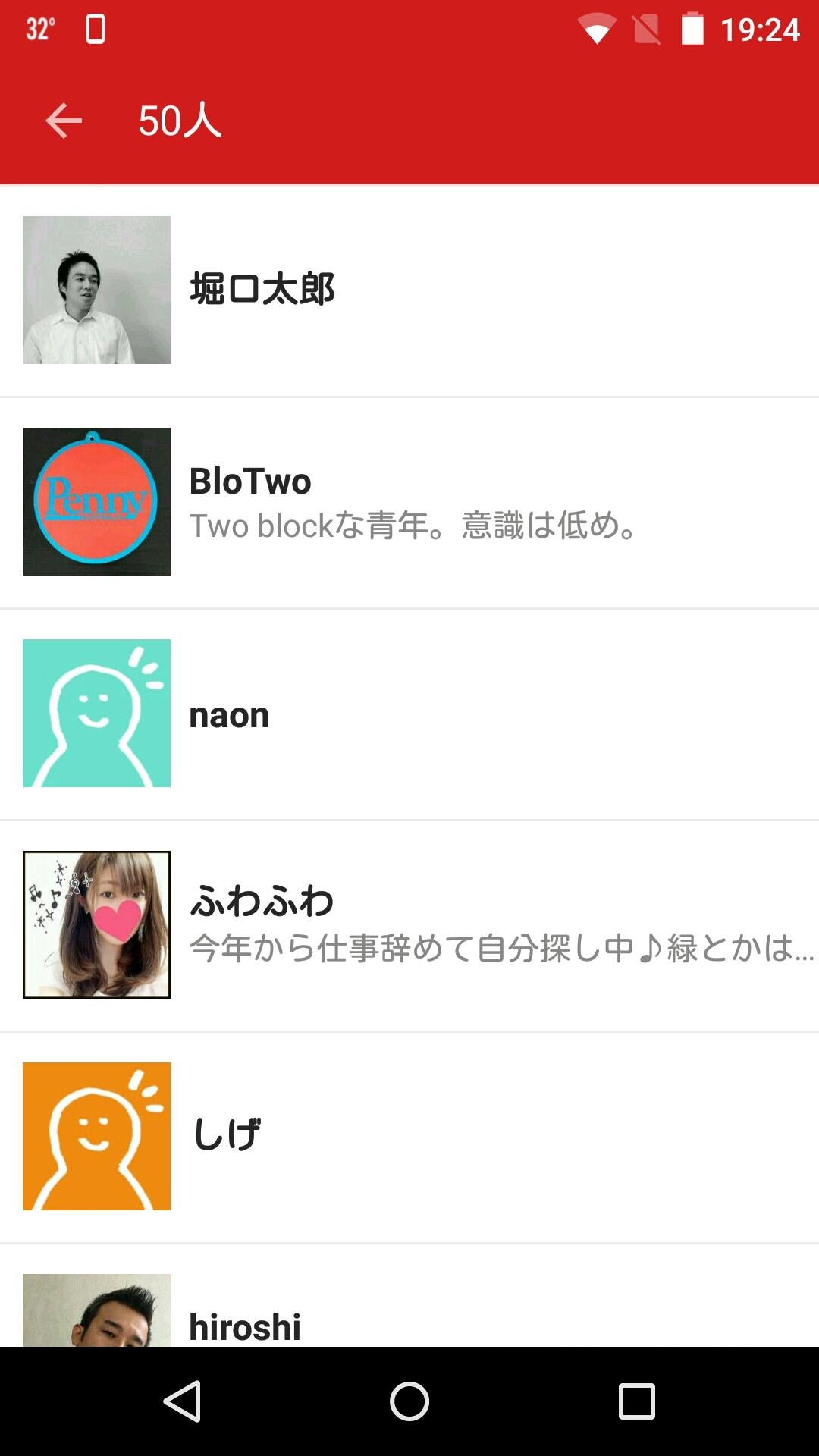Open しげ's profile
This screenshot has height=1456, width=819.
coord(409,1136)
